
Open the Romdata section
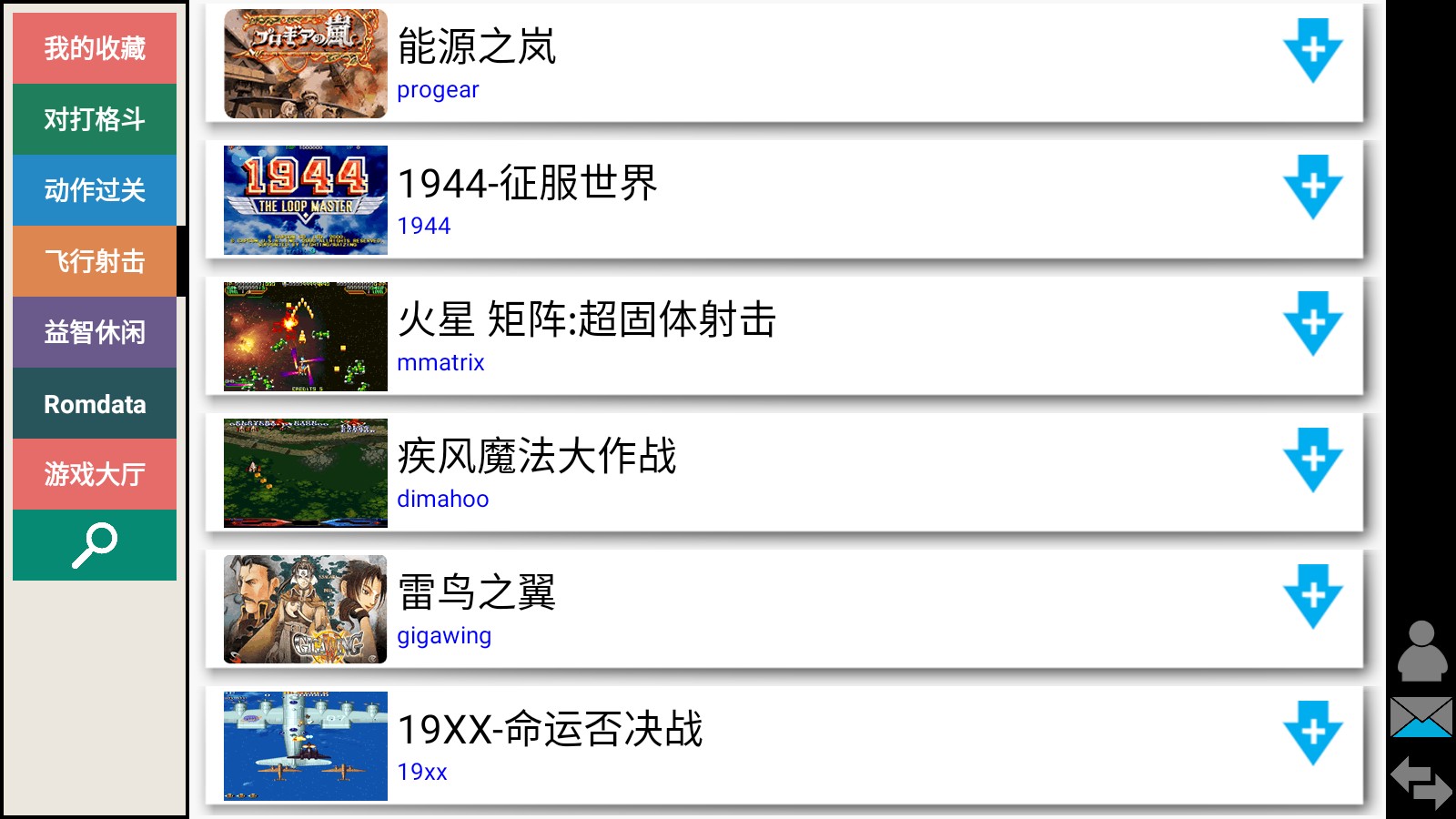click(x=95, y=403)
